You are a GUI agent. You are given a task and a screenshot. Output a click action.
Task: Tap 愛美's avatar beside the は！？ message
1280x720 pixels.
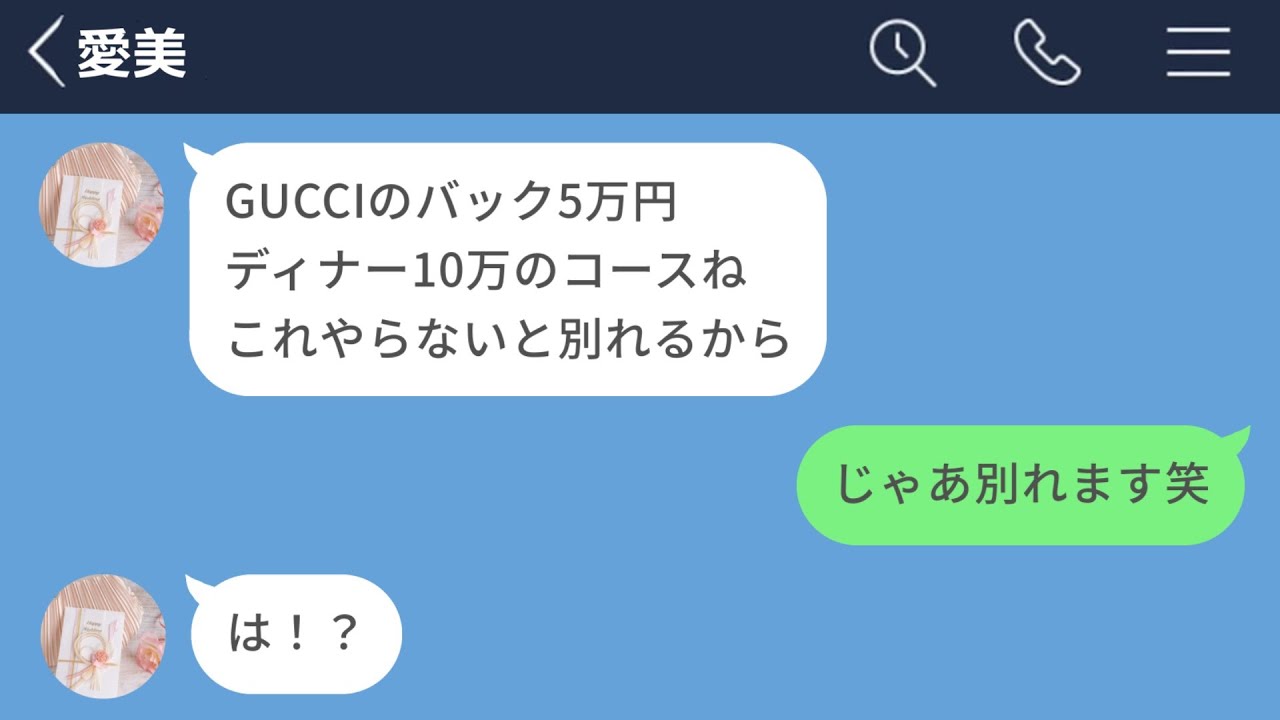tap(102, 636)
